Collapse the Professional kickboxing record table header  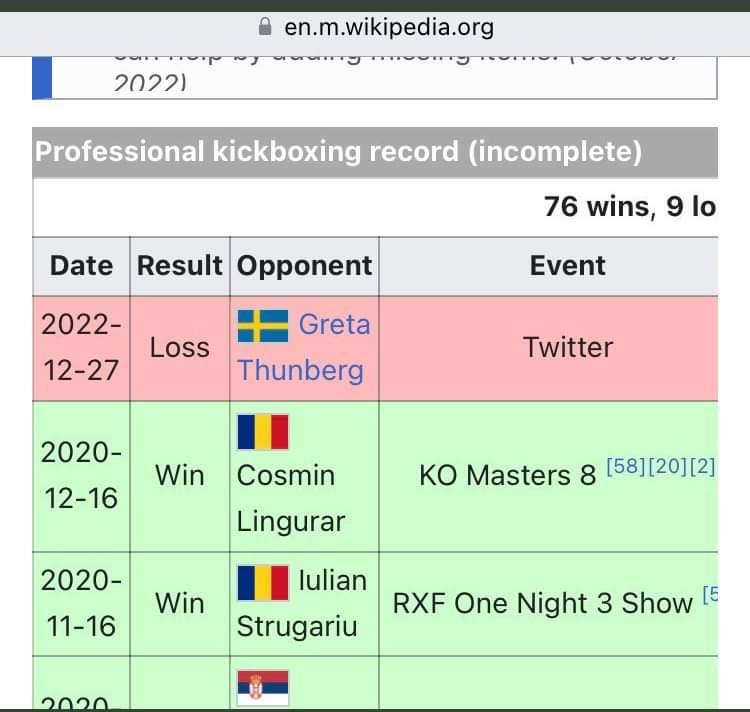point(338,152)
